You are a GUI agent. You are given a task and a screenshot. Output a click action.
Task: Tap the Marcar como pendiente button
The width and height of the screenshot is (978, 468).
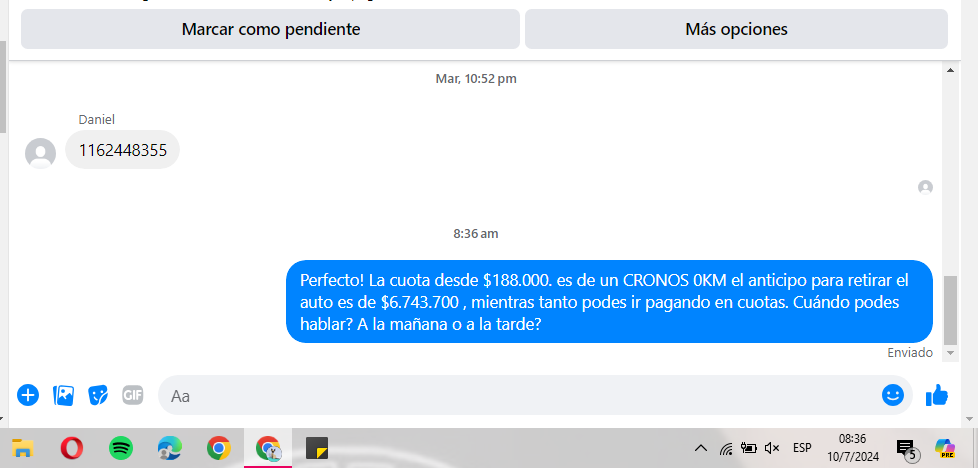[270, 29]
